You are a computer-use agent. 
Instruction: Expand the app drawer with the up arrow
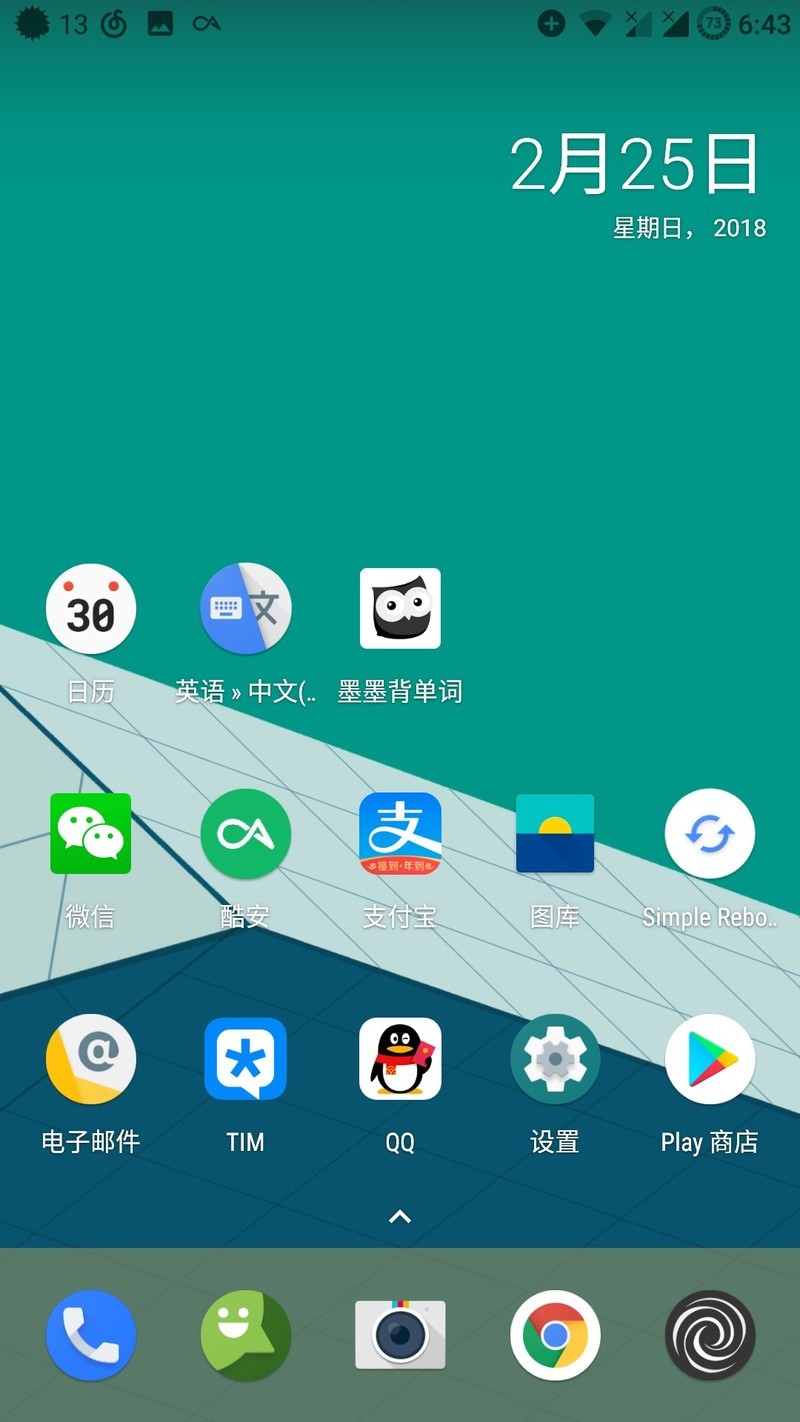[400, 1216]
